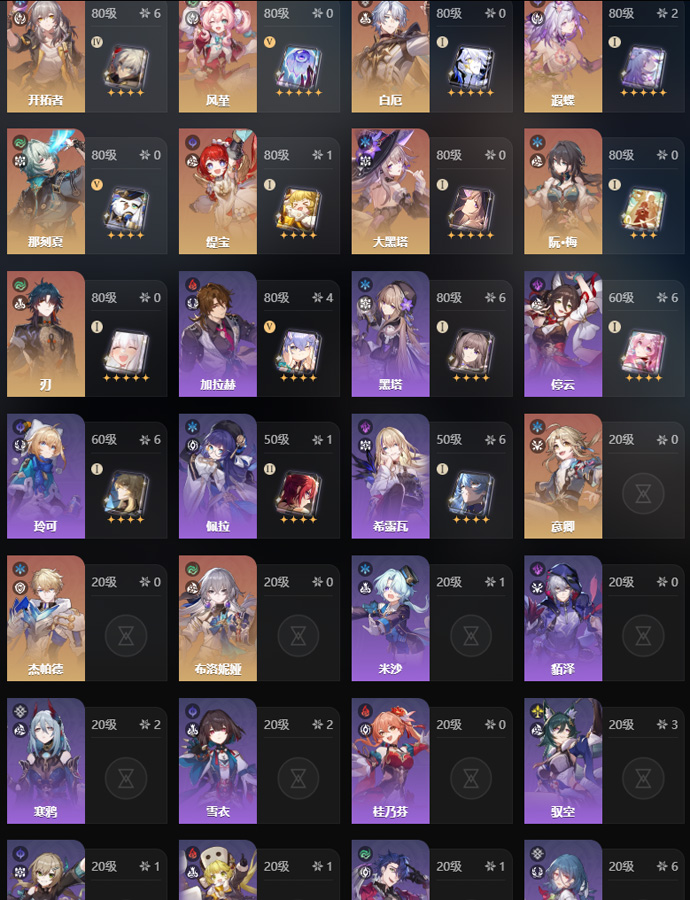The image size is (690, 900).
Task: View 刃 character details
Action: click(45, 333)
